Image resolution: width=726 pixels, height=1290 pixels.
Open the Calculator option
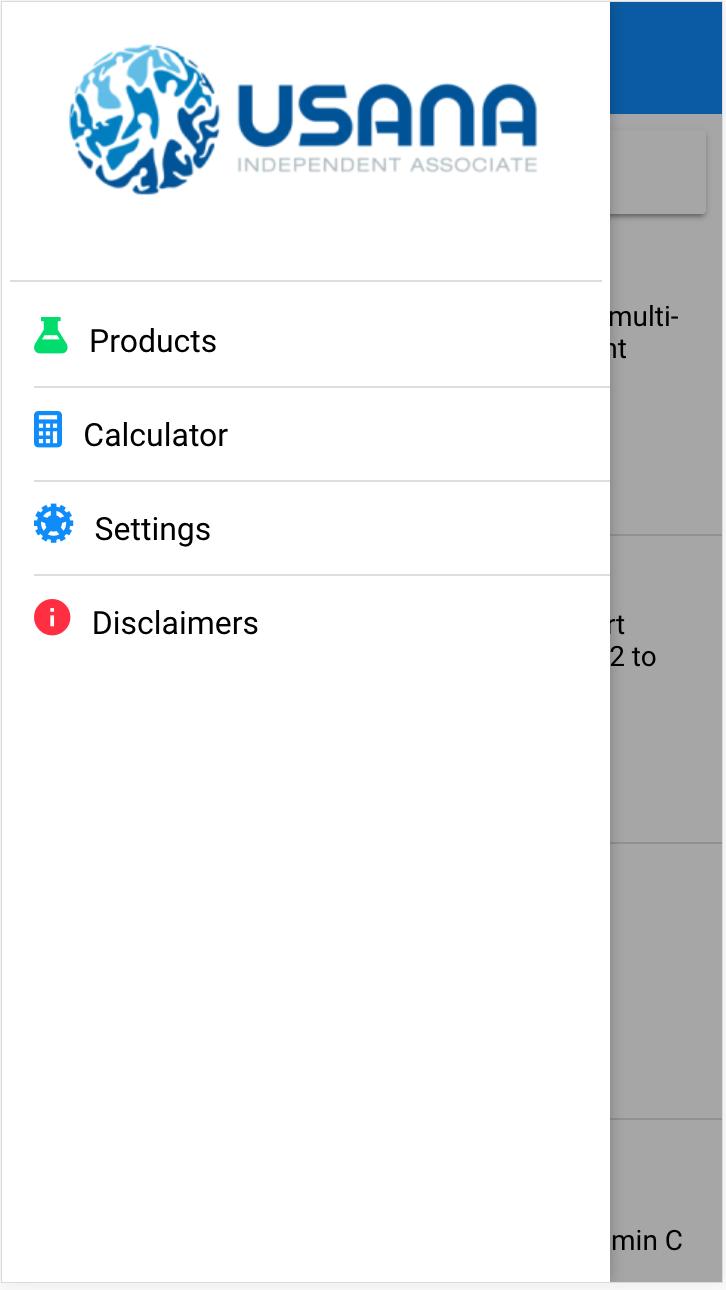[305, 434]
